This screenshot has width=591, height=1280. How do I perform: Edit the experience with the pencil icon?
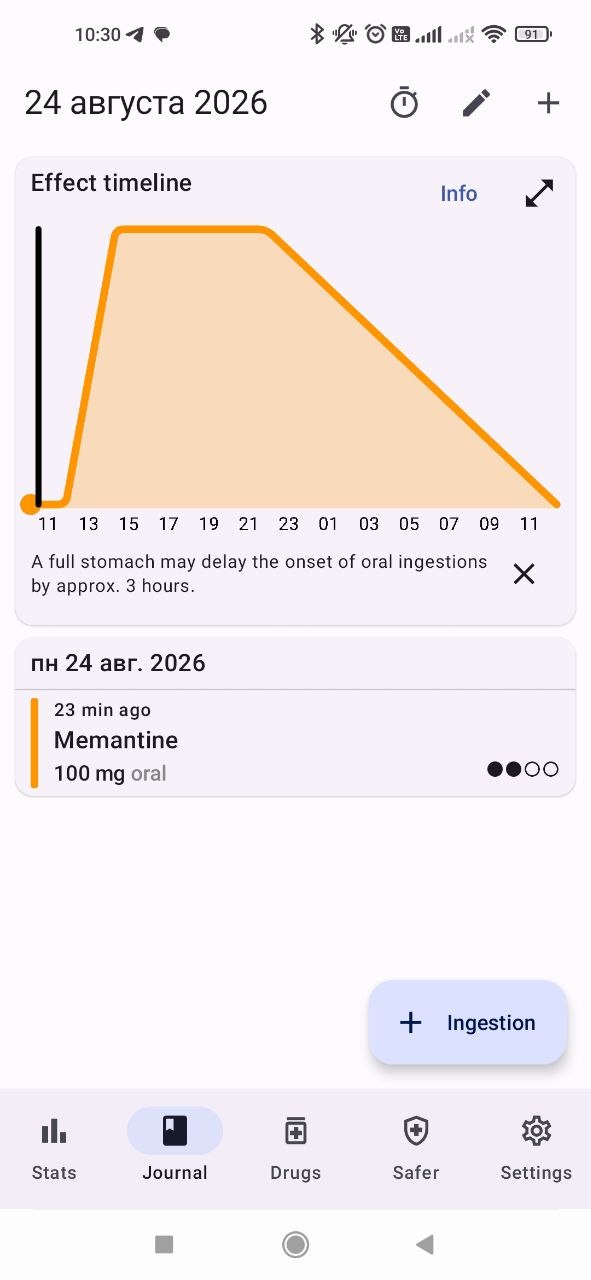[476, 103]
